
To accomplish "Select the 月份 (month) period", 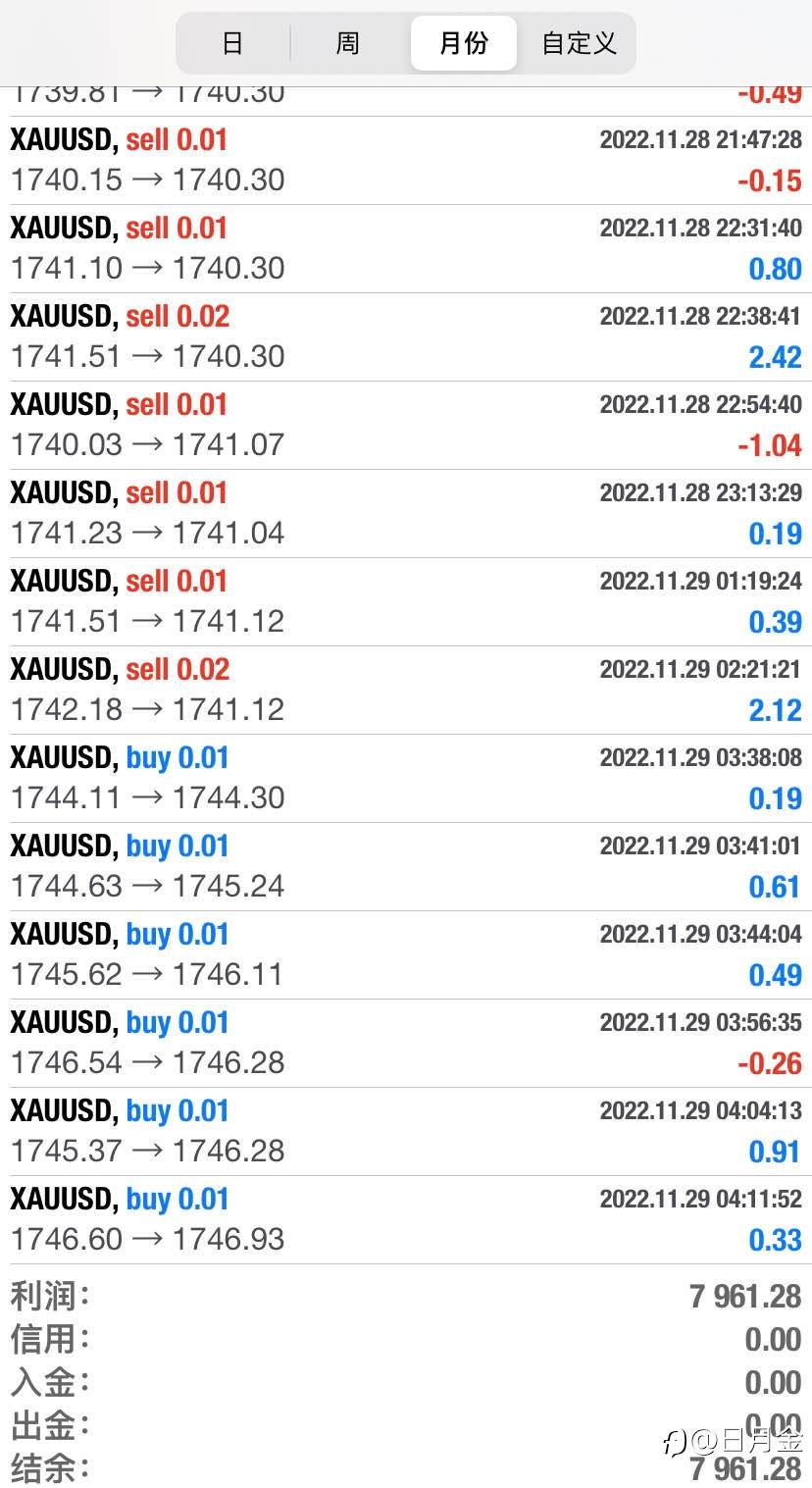I will (464, 43).
